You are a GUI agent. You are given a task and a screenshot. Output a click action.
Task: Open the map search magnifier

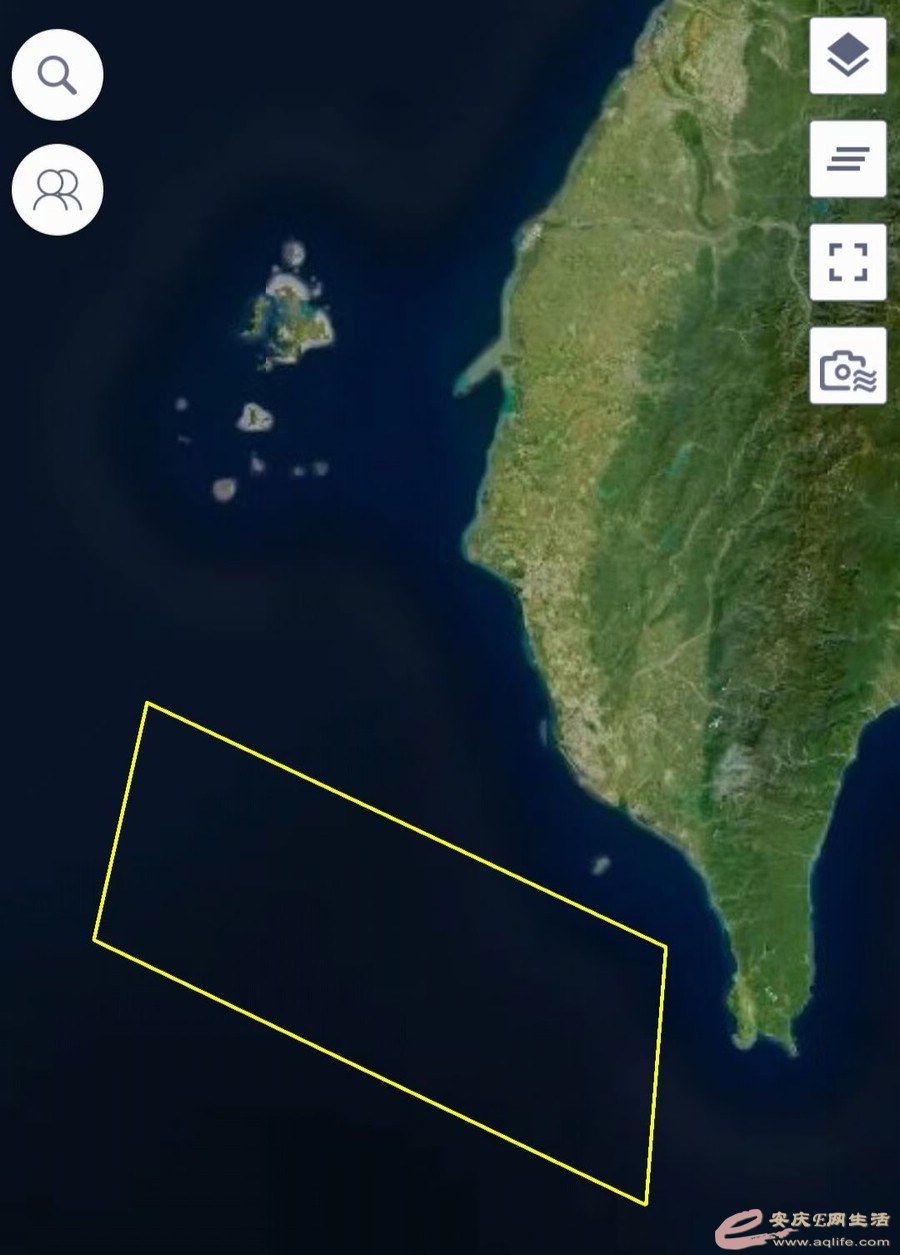[57, 75]
